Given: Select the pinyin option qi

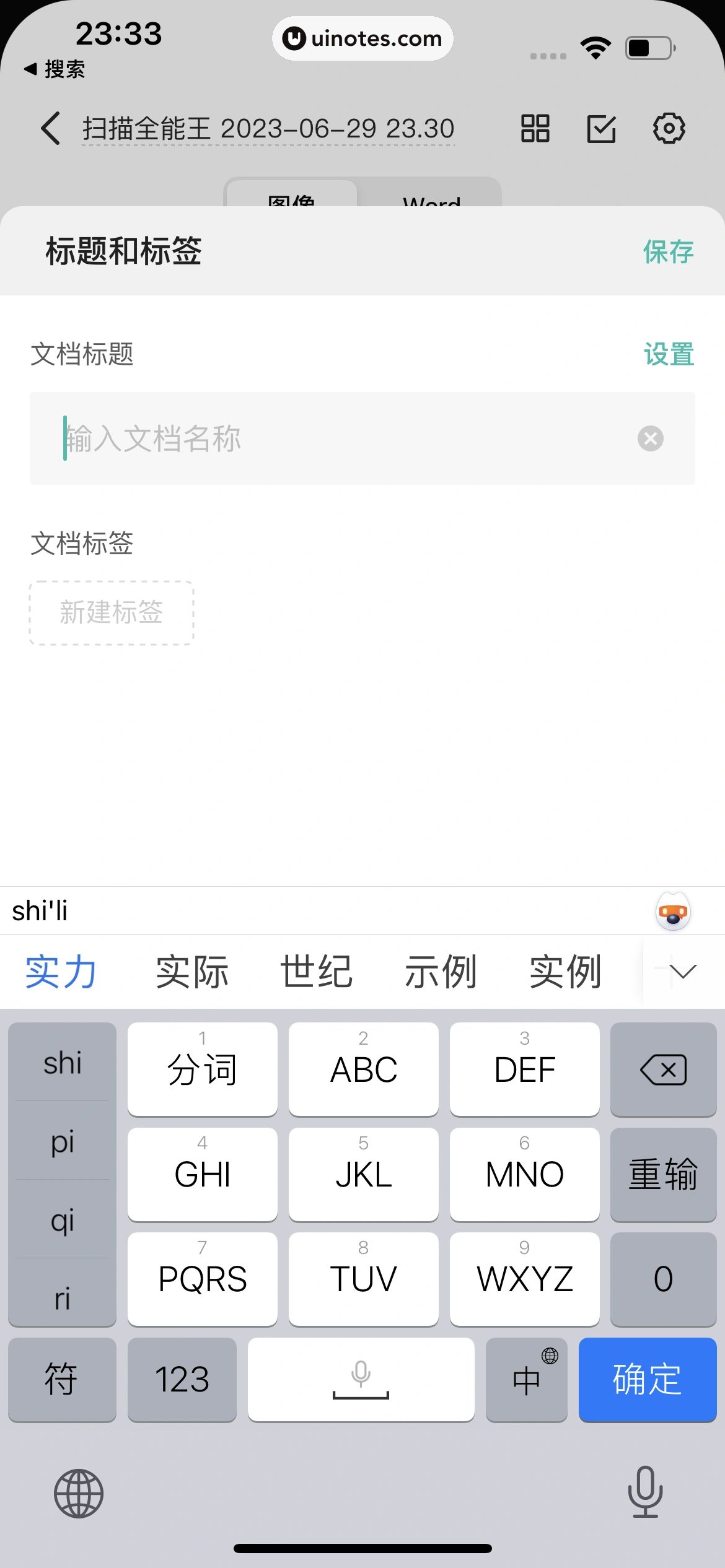Looking at the screenshot, I should click(62, 1220).
